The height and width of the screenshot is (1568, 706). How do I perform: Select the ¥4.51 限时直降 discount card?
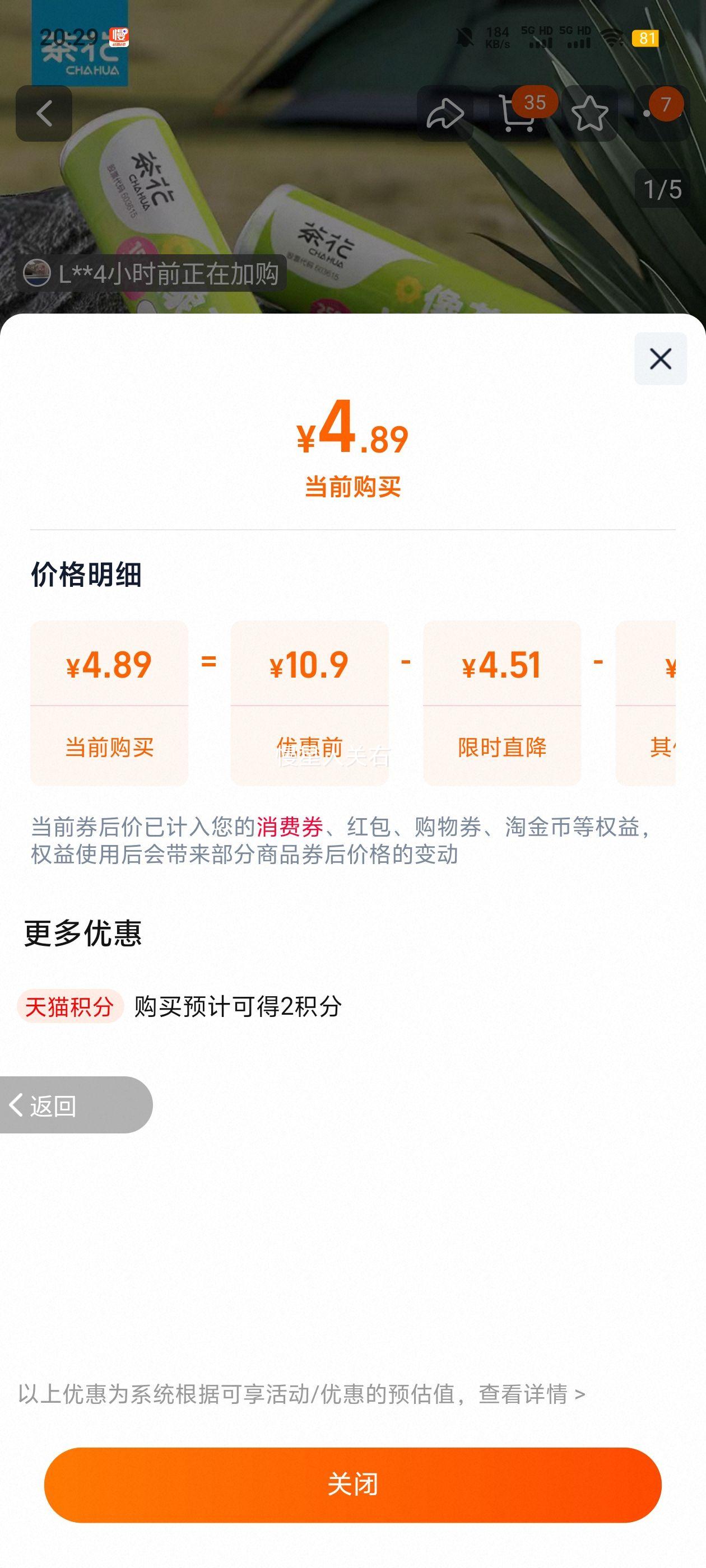coord(501,700)
